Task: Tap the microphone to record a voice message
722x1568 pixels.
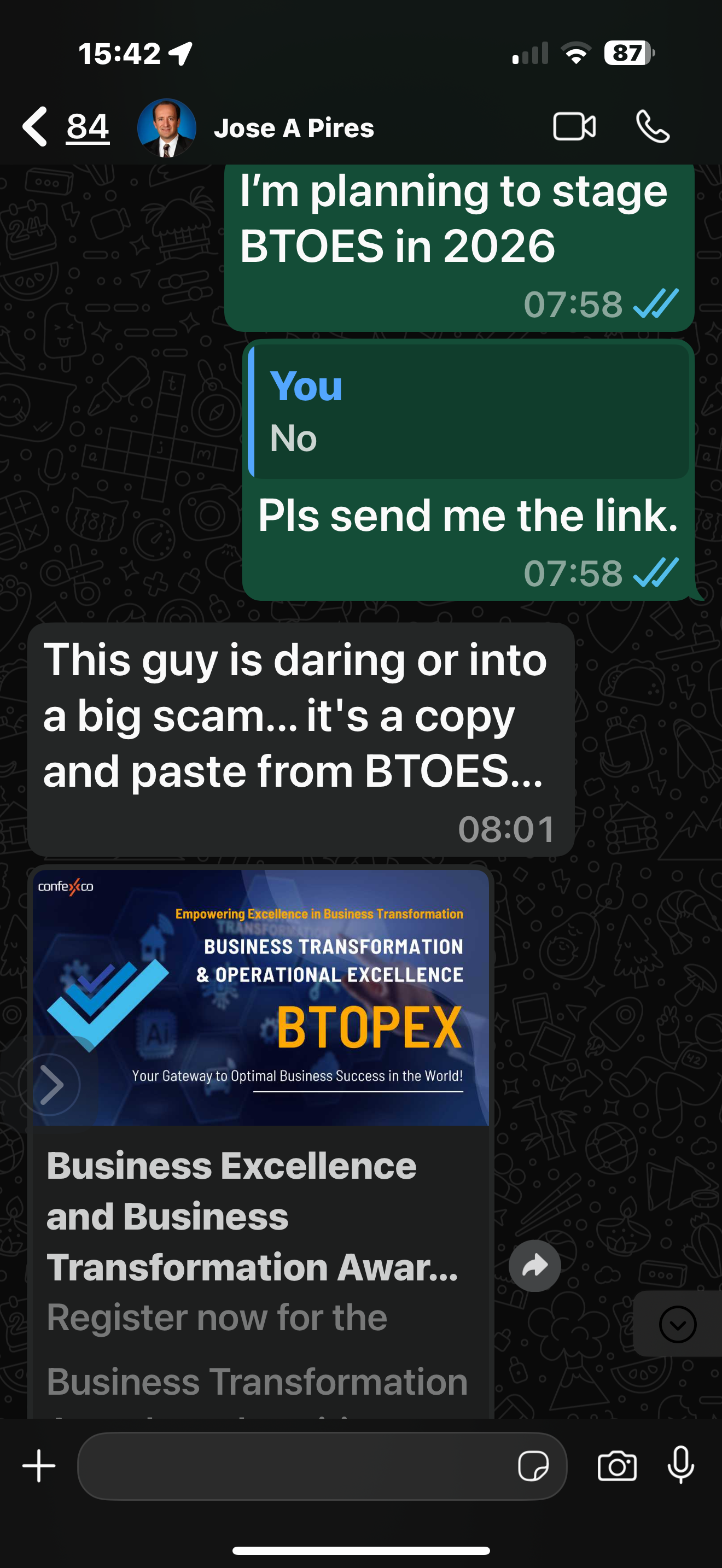Action: pos(680,1465)
